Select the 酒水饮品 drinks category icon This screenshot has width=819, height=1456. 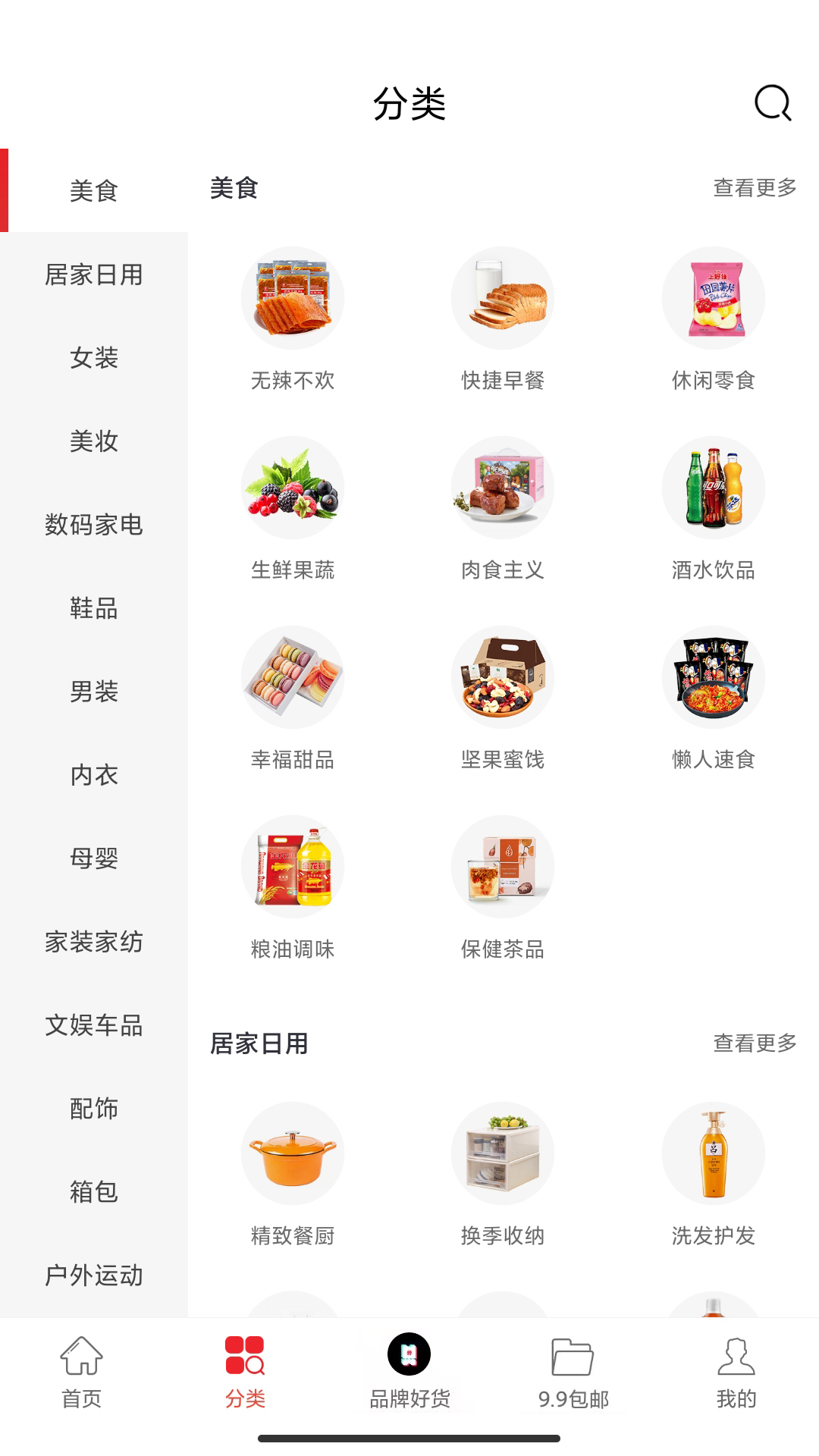coord(713,488)
